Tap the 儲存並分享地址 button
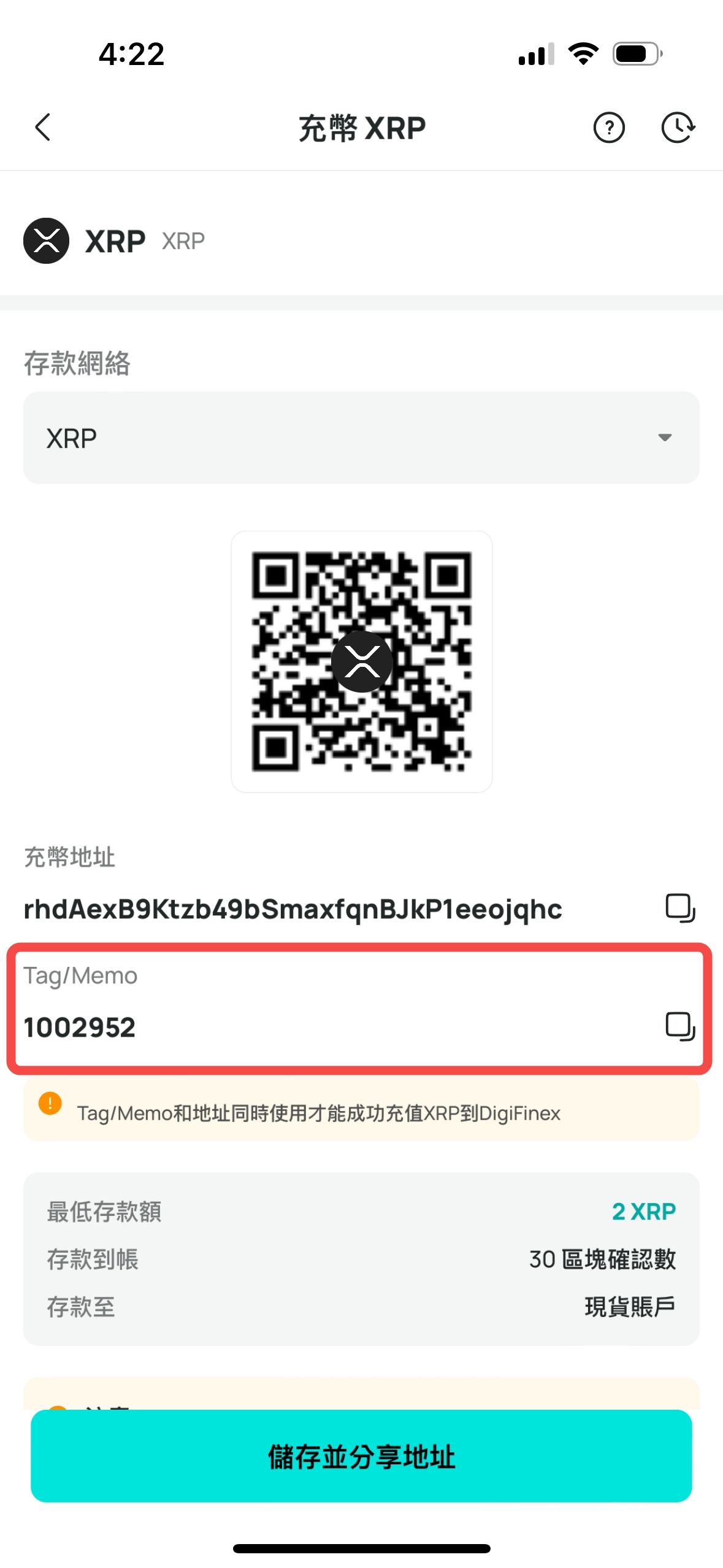Screen dimensions: 723x1568 pyautogui.click(x=361, y=1455)
